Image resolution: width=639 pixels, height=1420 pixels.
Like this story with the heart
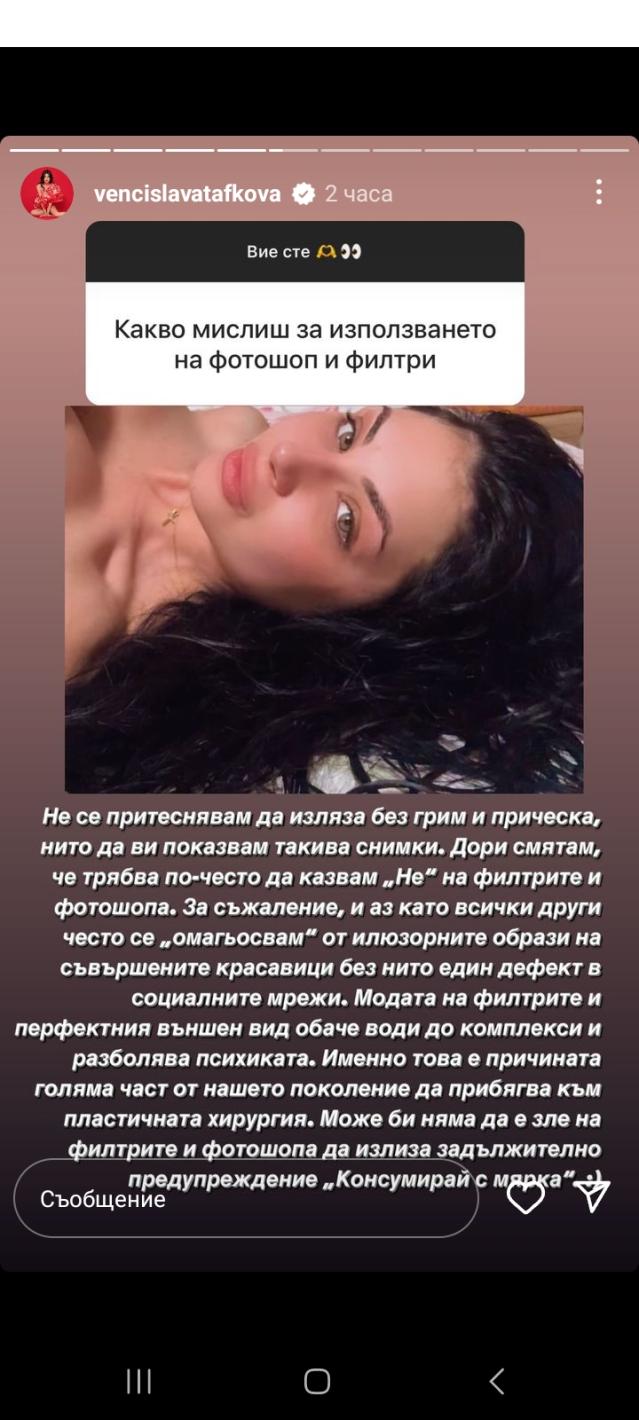[x=526, y=1197]
